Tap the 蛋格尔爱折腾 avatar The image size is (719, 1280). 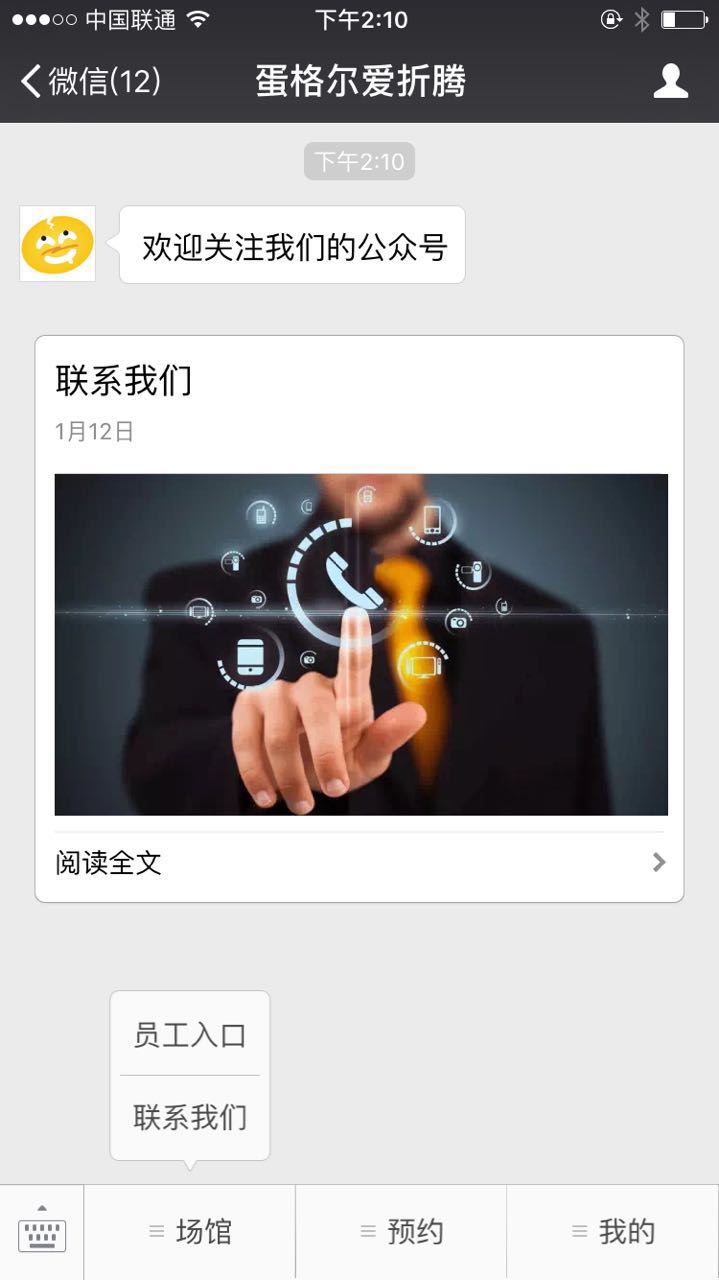(x=58, y=244)
